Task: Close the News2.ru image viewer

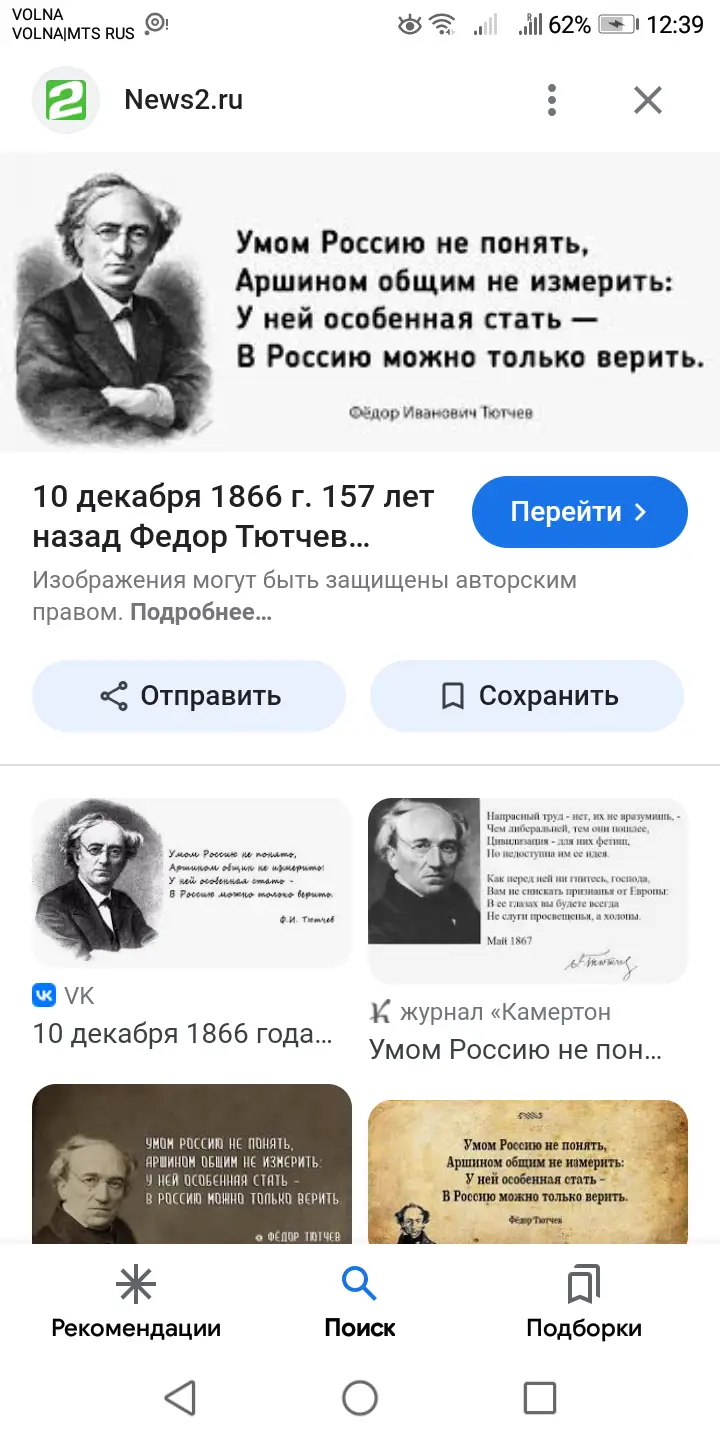Action: (648, 100)
